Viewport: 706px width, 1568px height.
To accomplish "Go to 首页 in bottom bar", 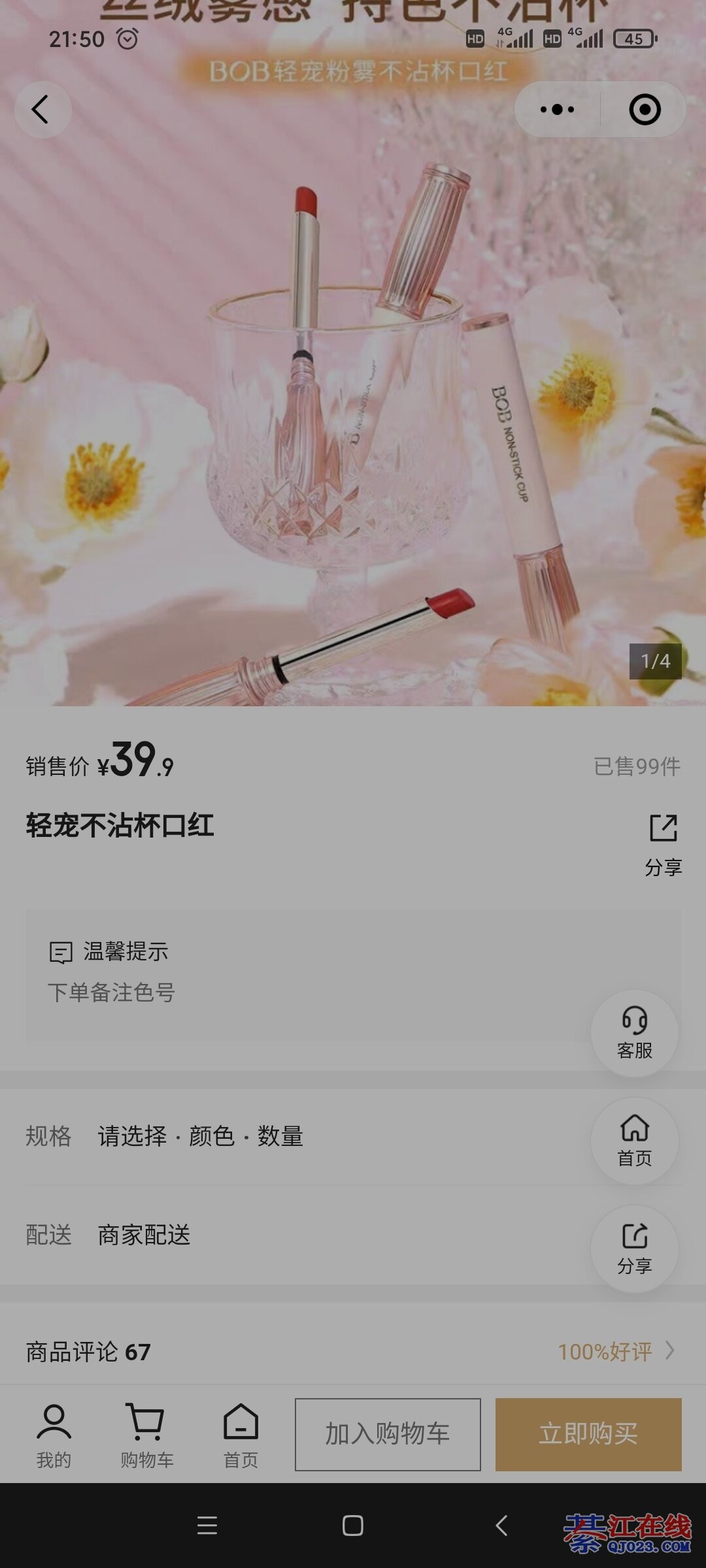I will [x=241, y=1435].
